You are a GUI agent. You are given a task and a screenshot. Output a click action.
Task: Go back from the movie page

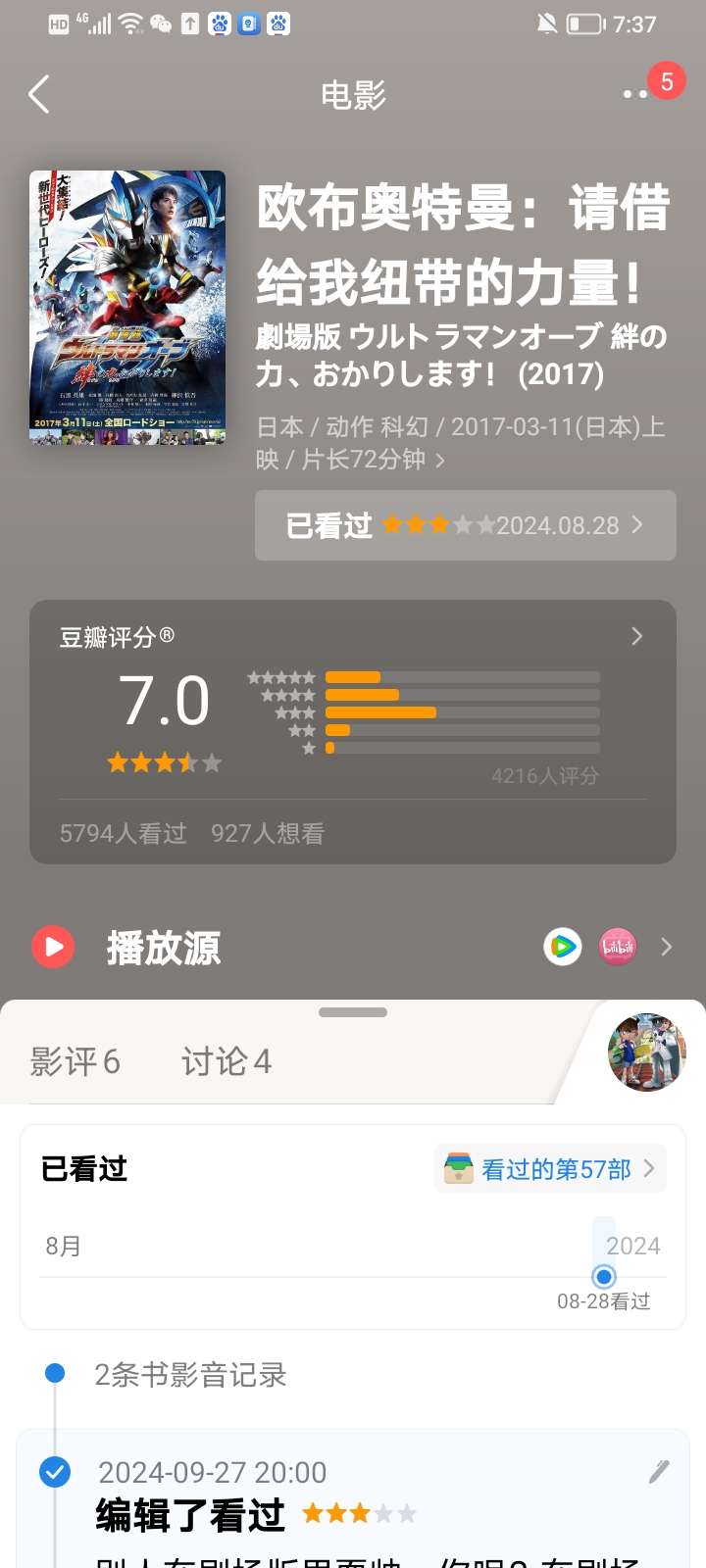[x=39, y=95]
